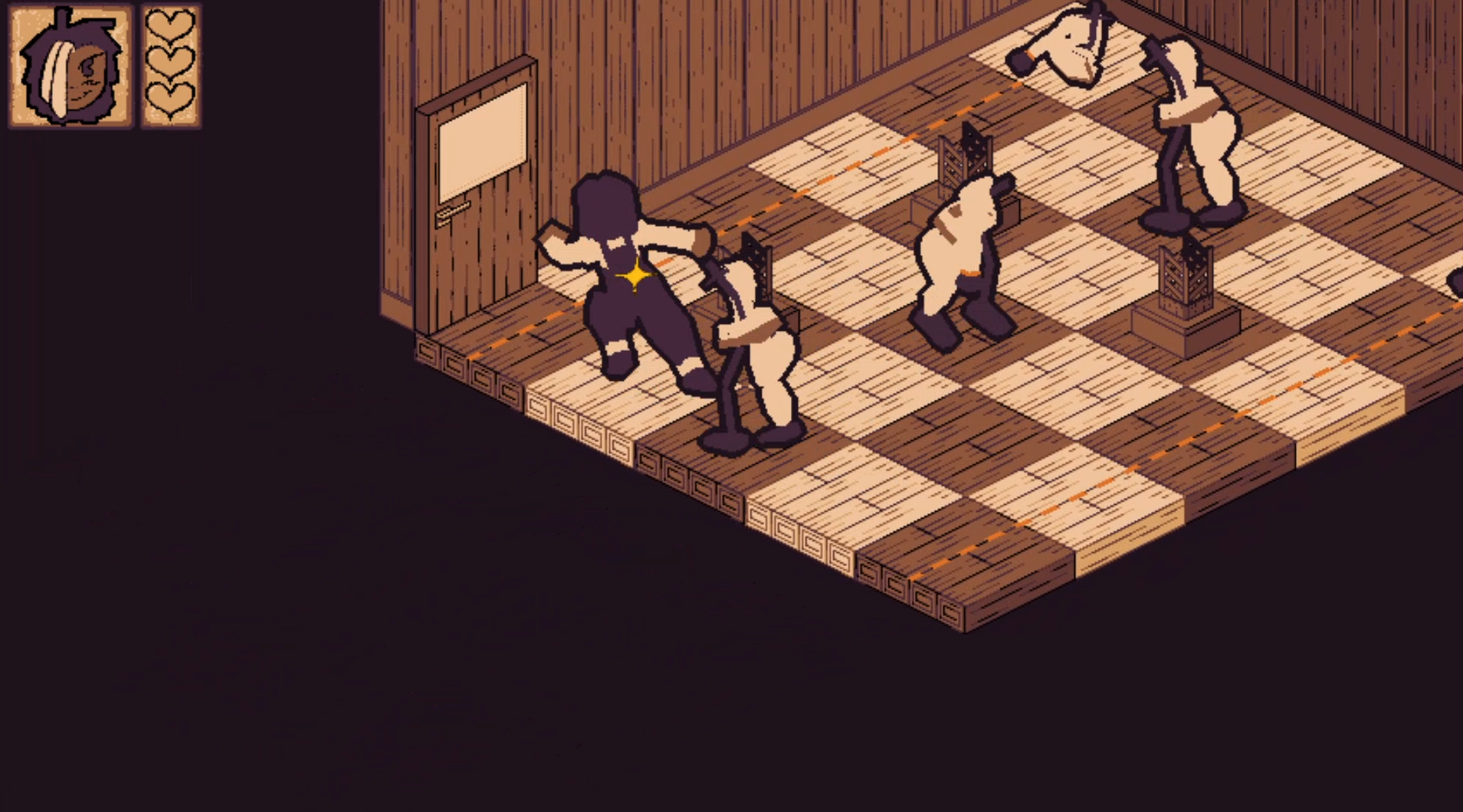Tap the character portrait in the HUD
The image size is (1463, 812).
pyautogui.click(x=71, y=66)
